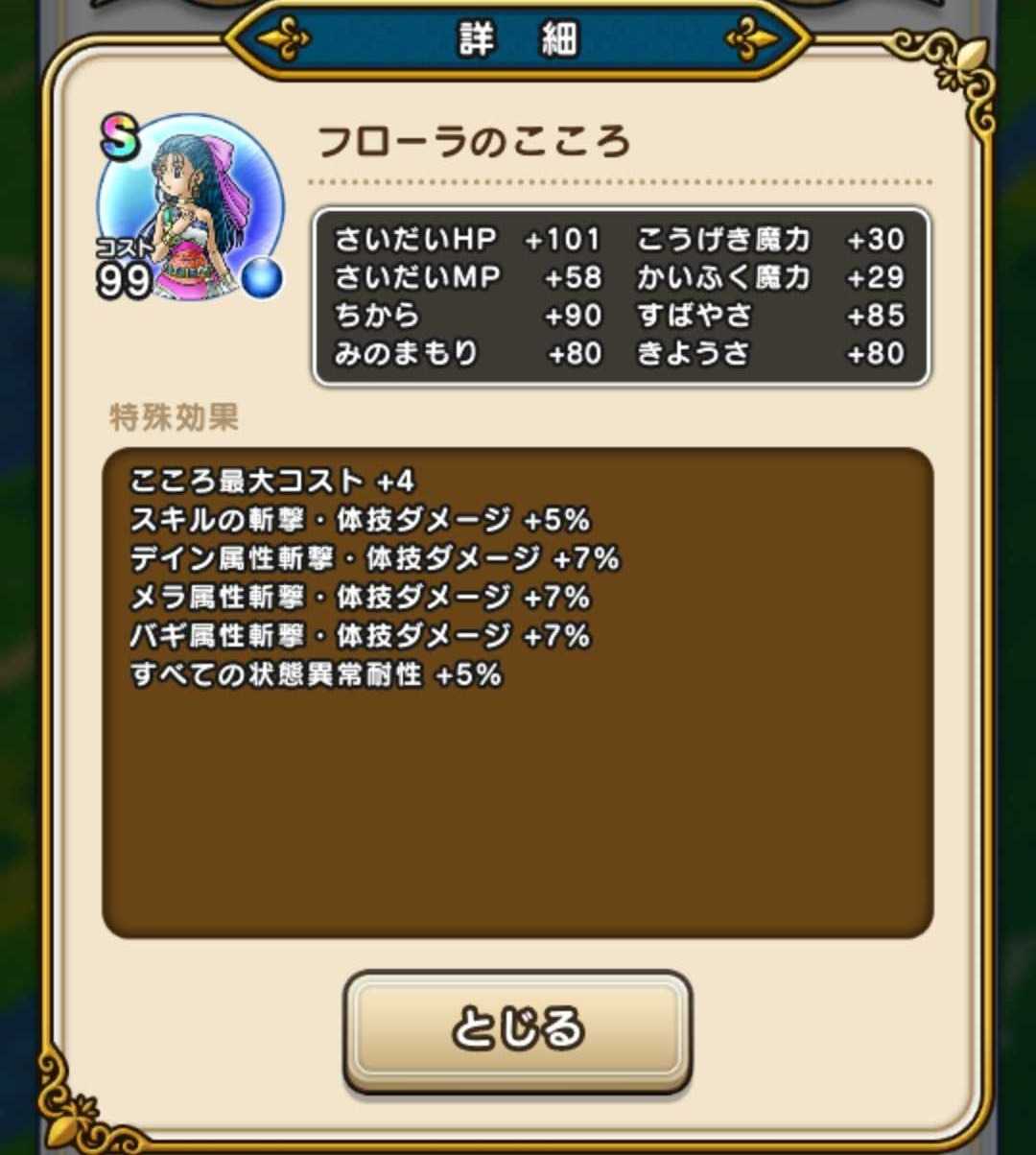Close the details dialog with とじる
This screenshot has width=1036, height=1155.
pyautogui.click(x=517, y=1029)
